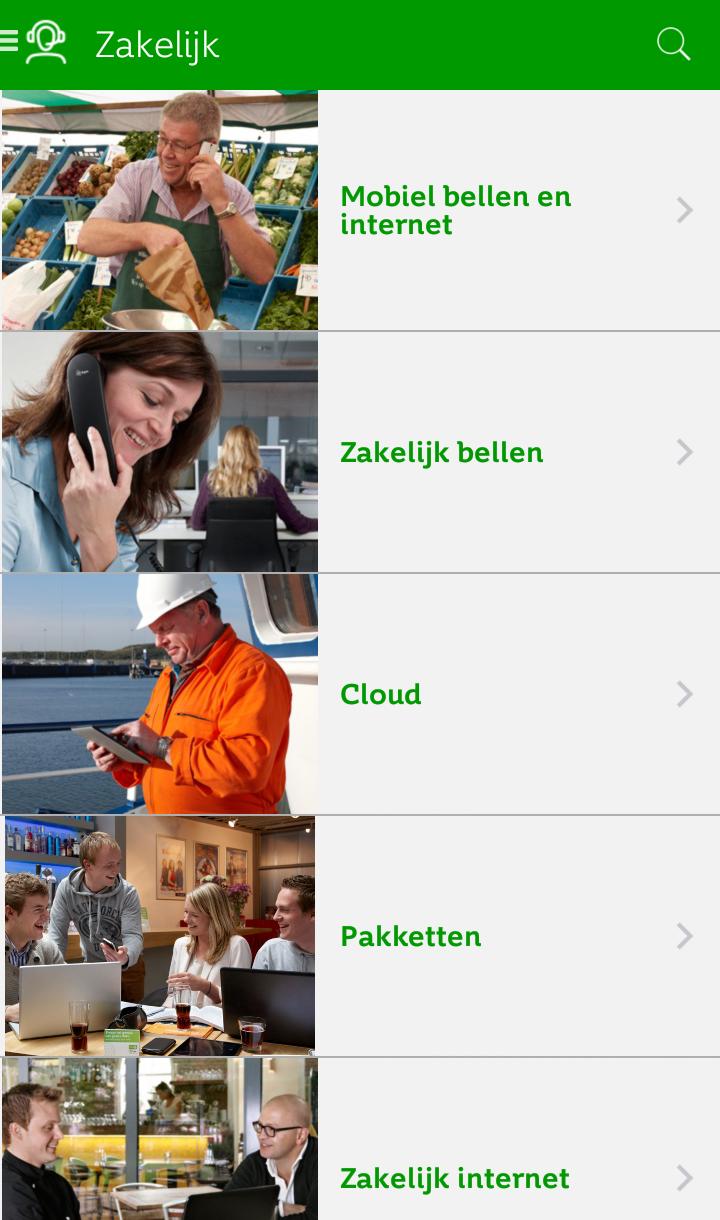The width and height of the screenshot is (720, 1220).
Task: Tap the arrow icon beside Zakelijk internet
Action: pyautogui.click(x=684, y=1178)
